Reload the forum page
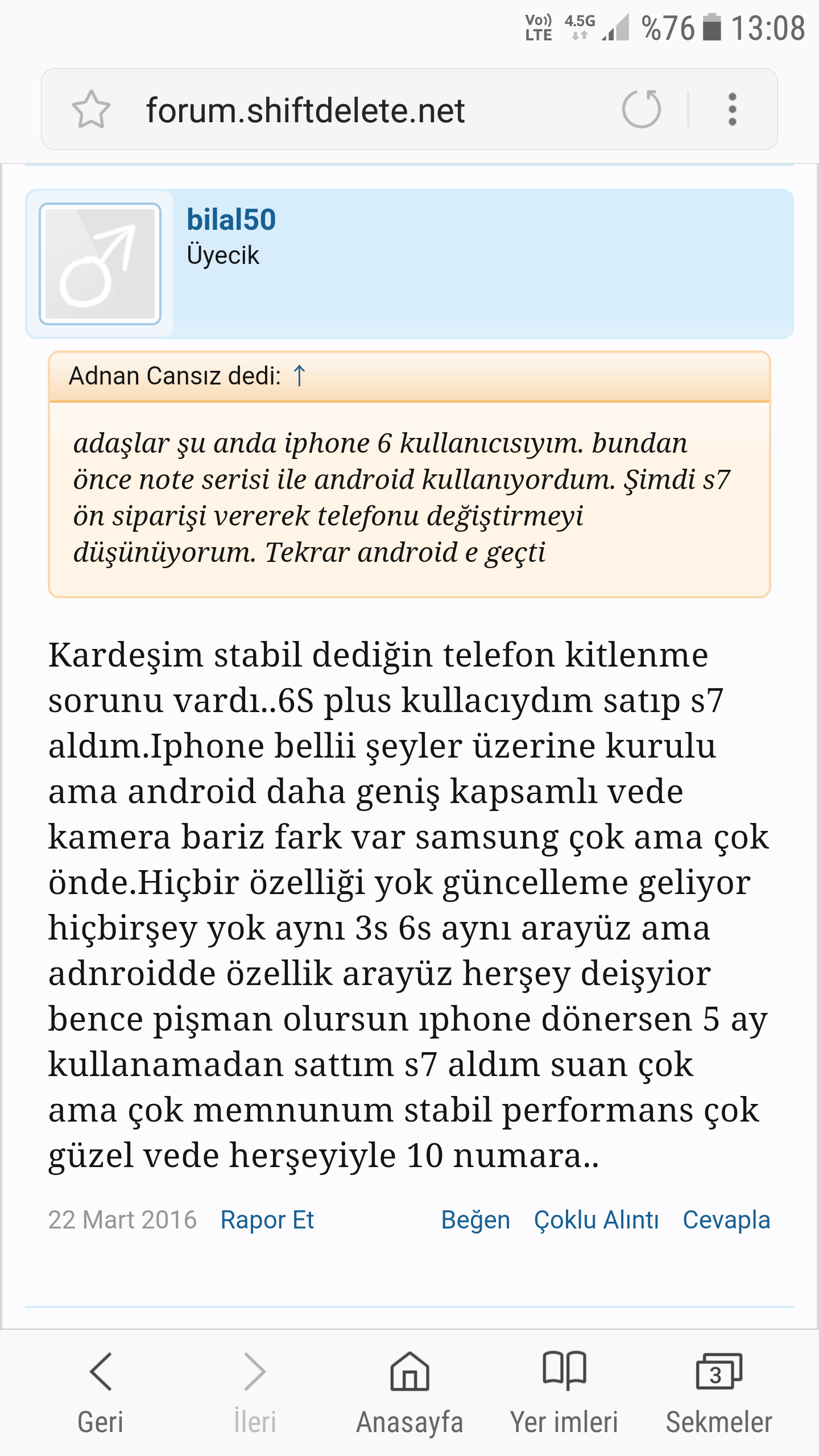The height and width of the screenshot is (1456, 819). tap(641, 109)
